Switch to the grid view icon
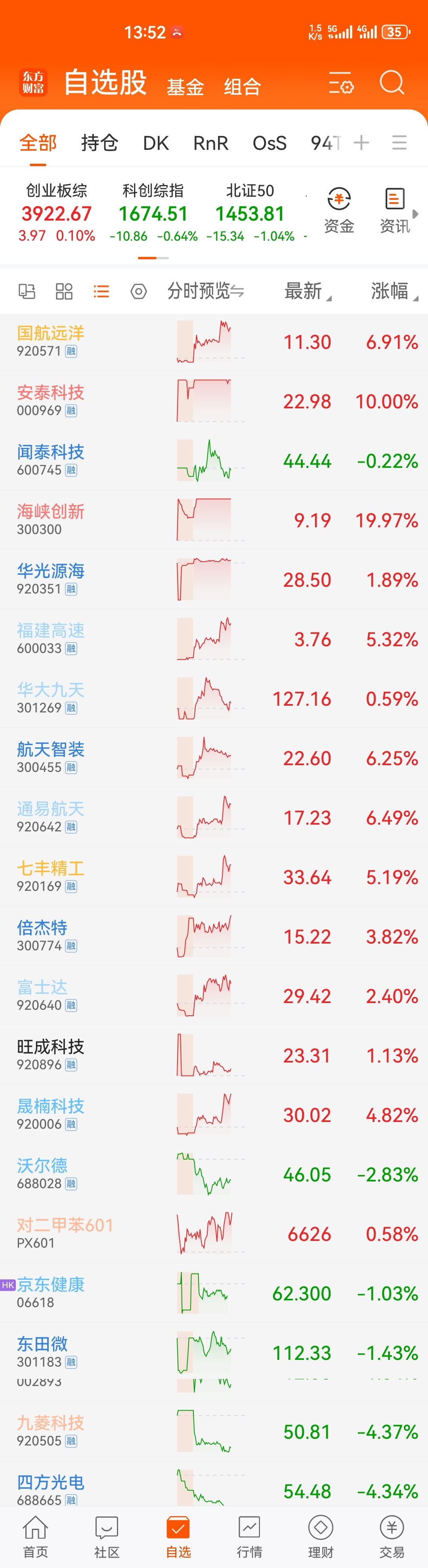 tap(64, 291)
